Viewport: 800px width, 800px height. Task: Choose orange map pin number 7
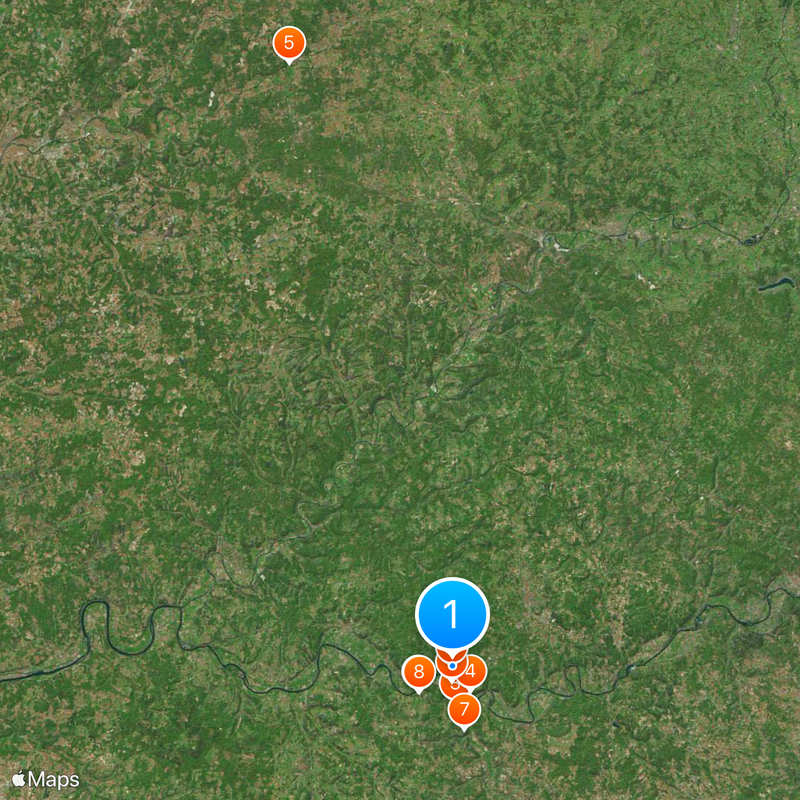point(463,710)
